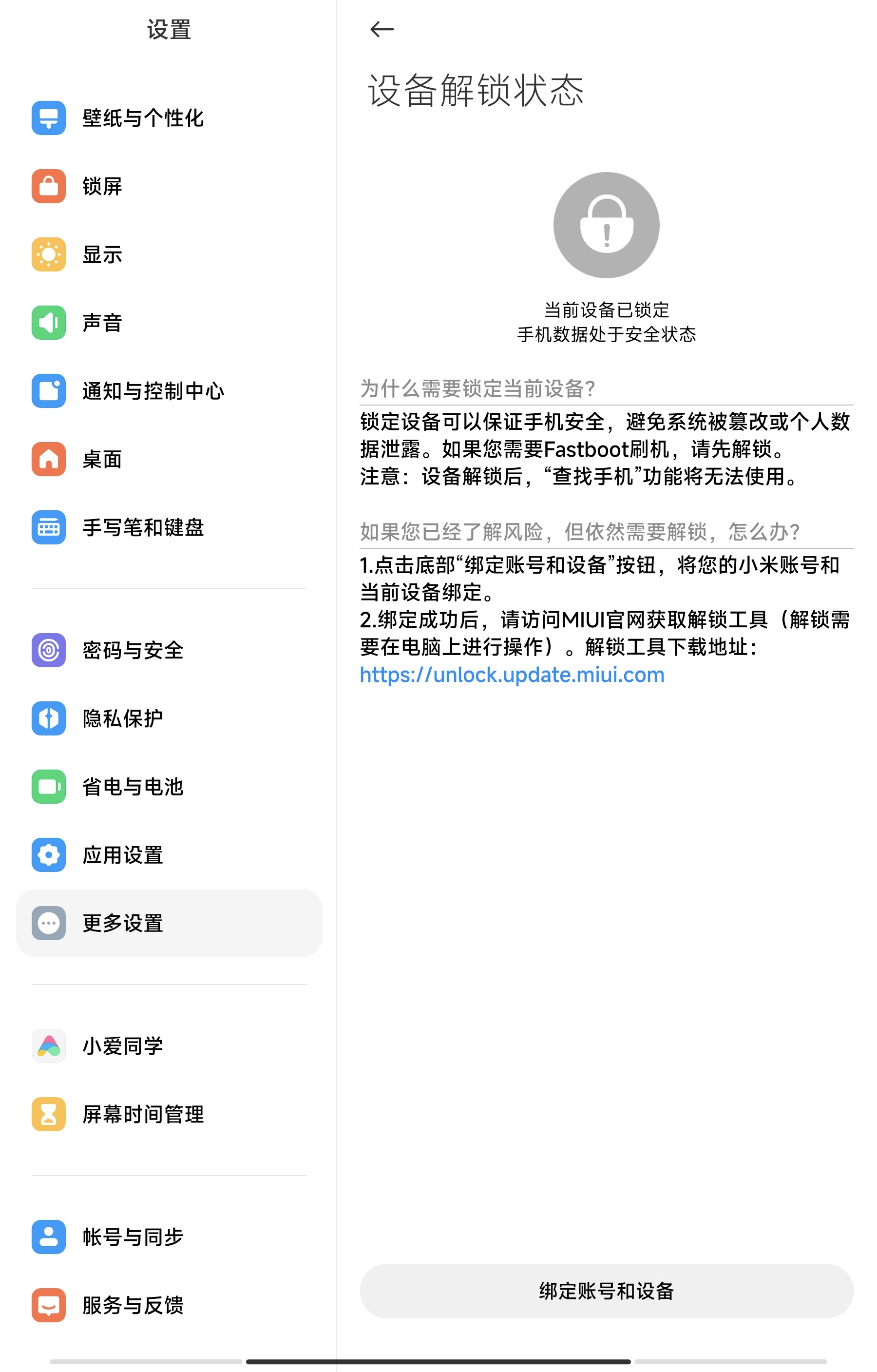Go to 通知与控制中心

coord(153,391)
